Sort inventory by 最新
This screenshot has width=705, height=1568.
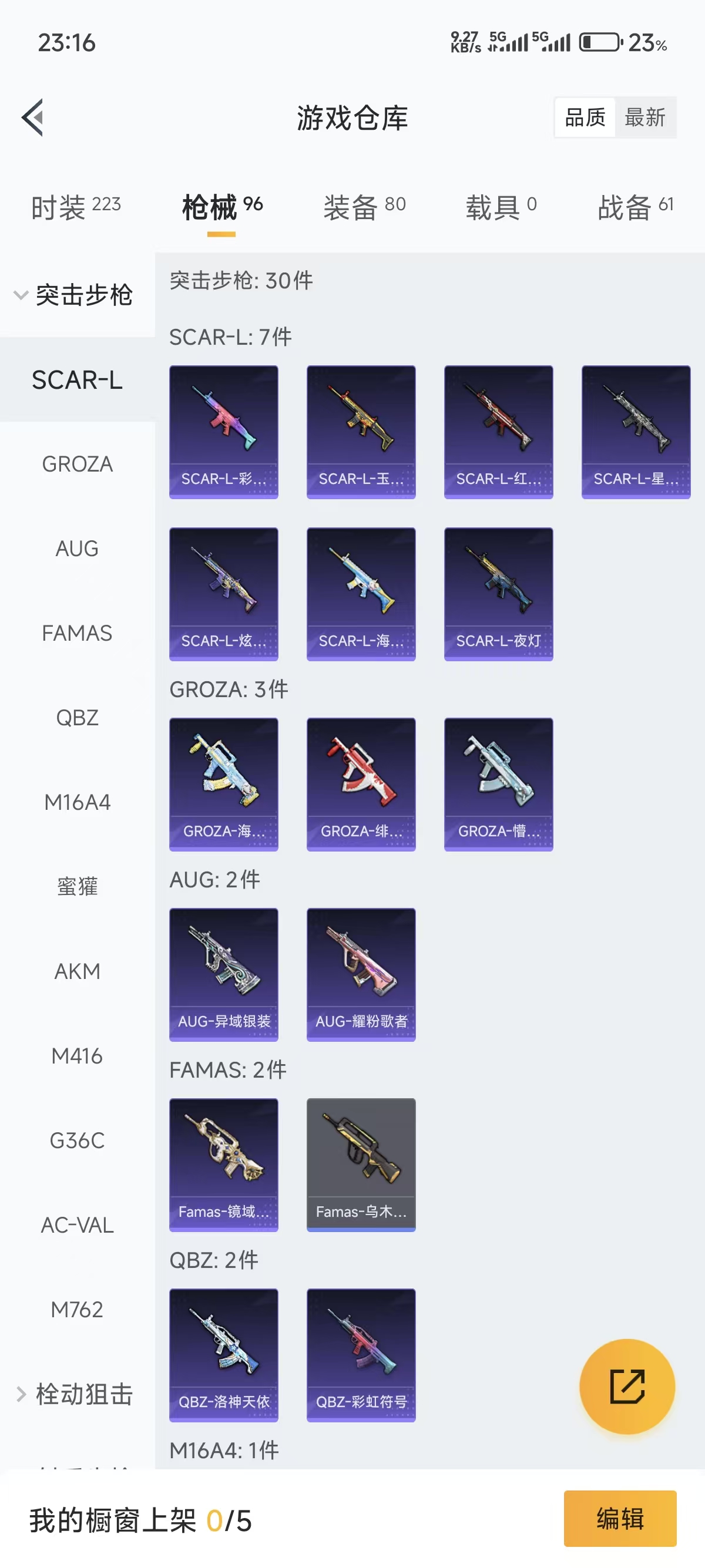tap(644, 117)
